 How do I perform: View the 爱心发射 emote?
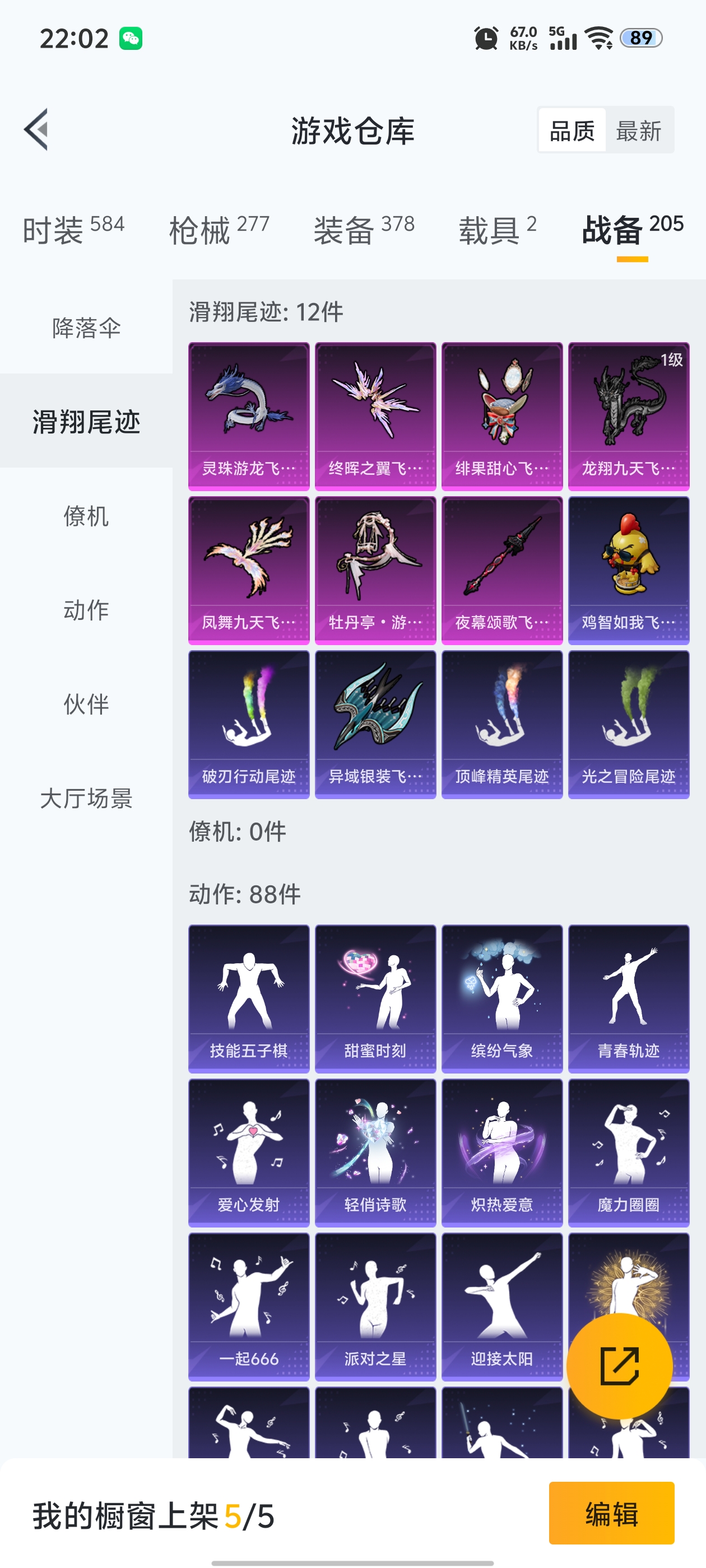(x=249, y=1152)
